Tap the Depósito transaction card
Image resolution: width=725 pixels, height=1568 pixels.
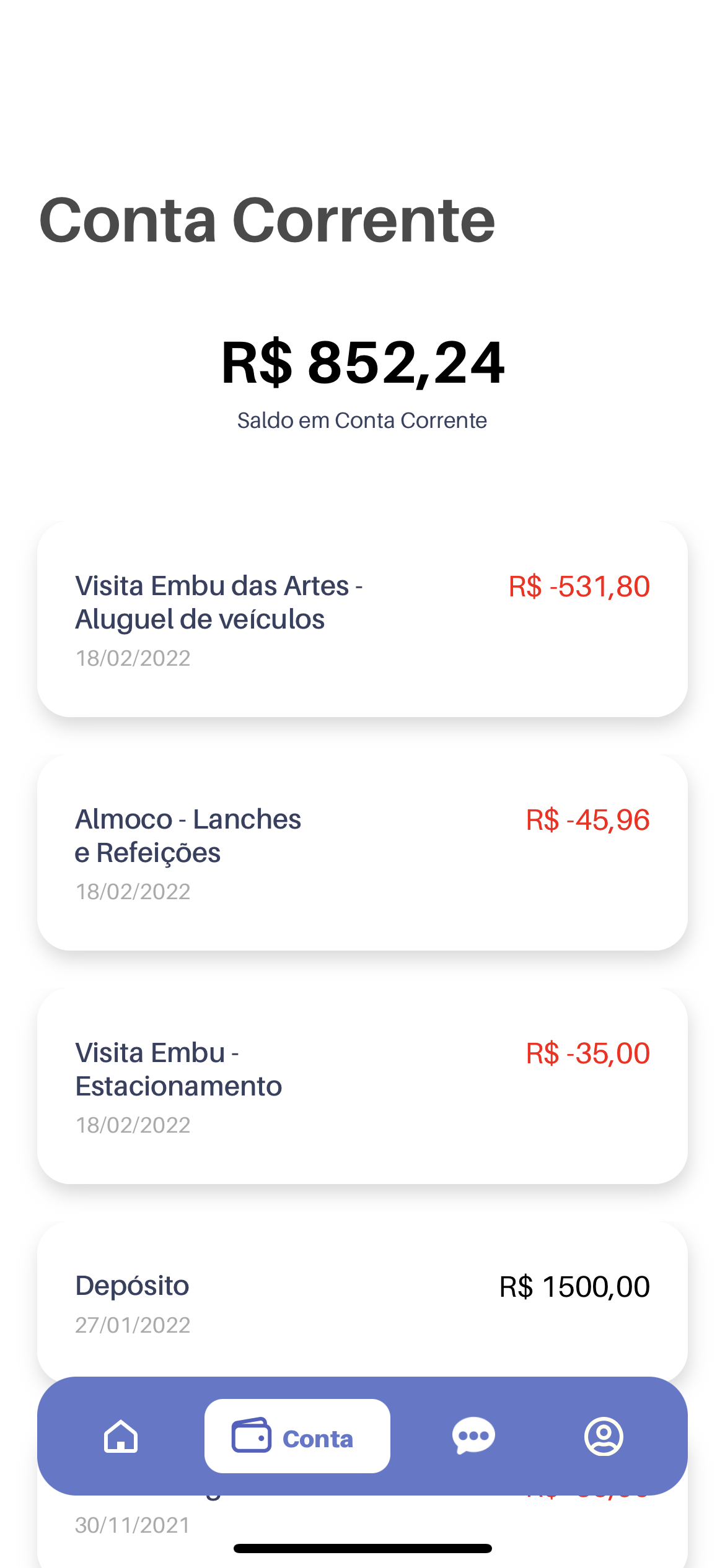pyautogui.click(x=362, y=1299)
